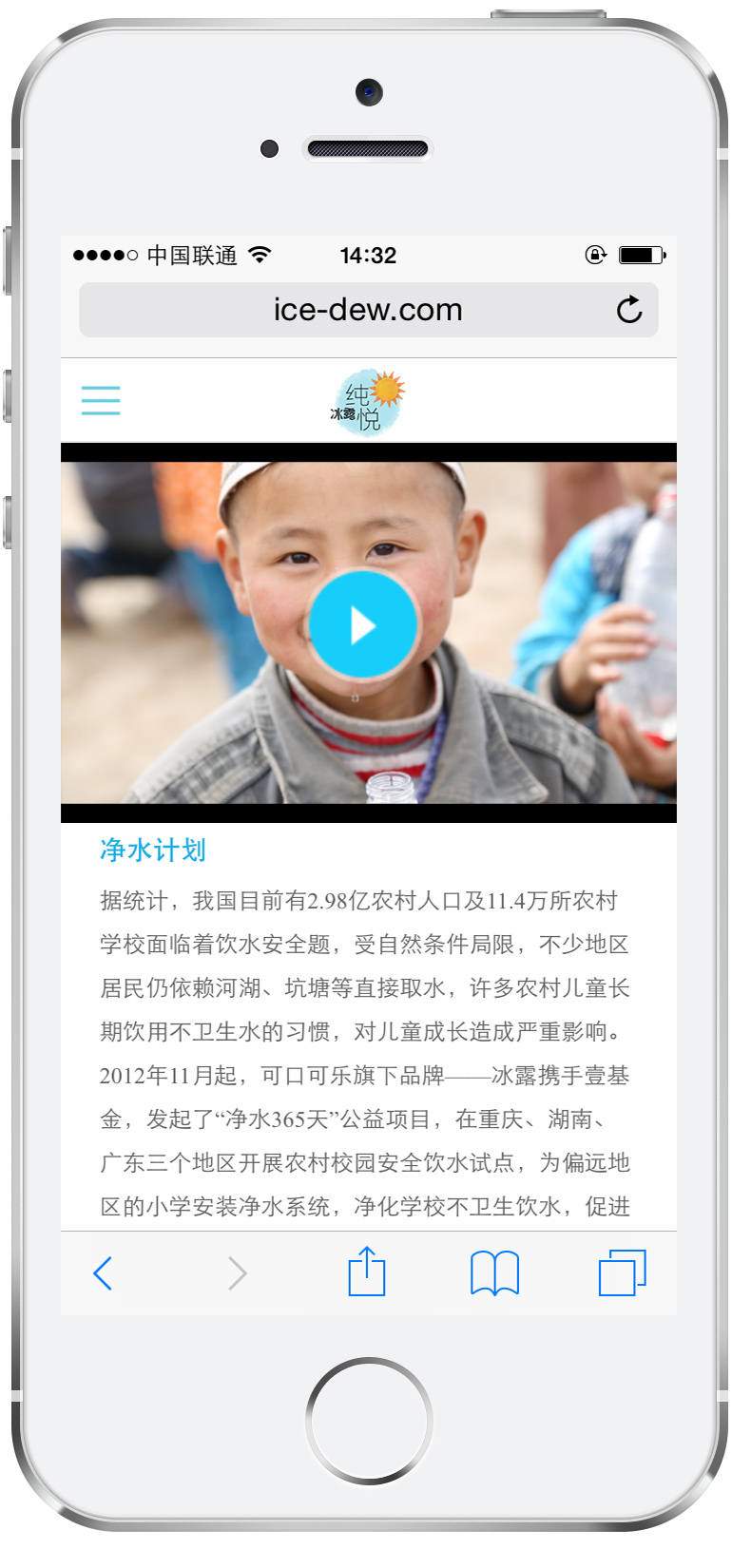732x1568 pixels.
Task: Show all open Safari tabs
Action: [x=622, y=1272]
